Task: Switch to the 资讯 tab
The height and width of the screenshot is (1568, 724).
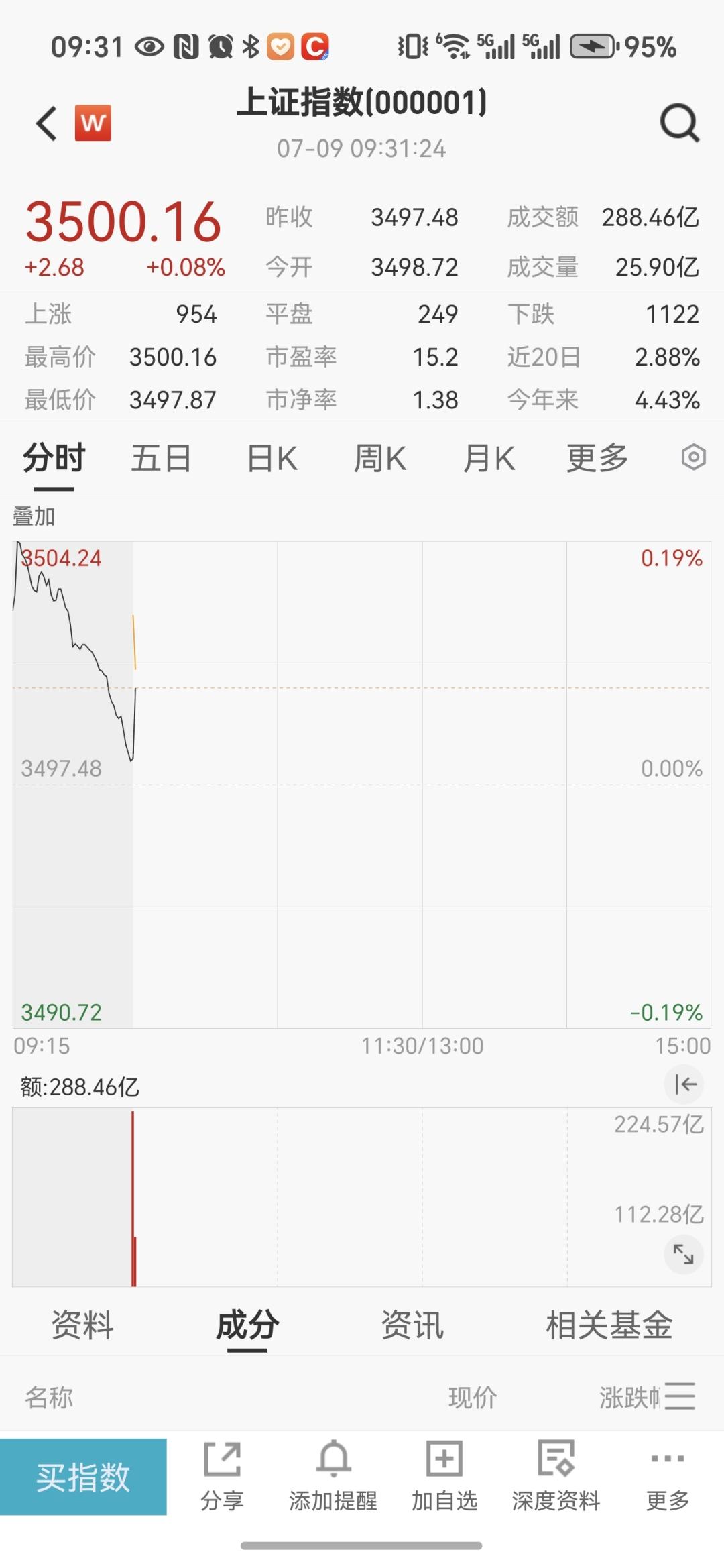Action: (412, 1325)
